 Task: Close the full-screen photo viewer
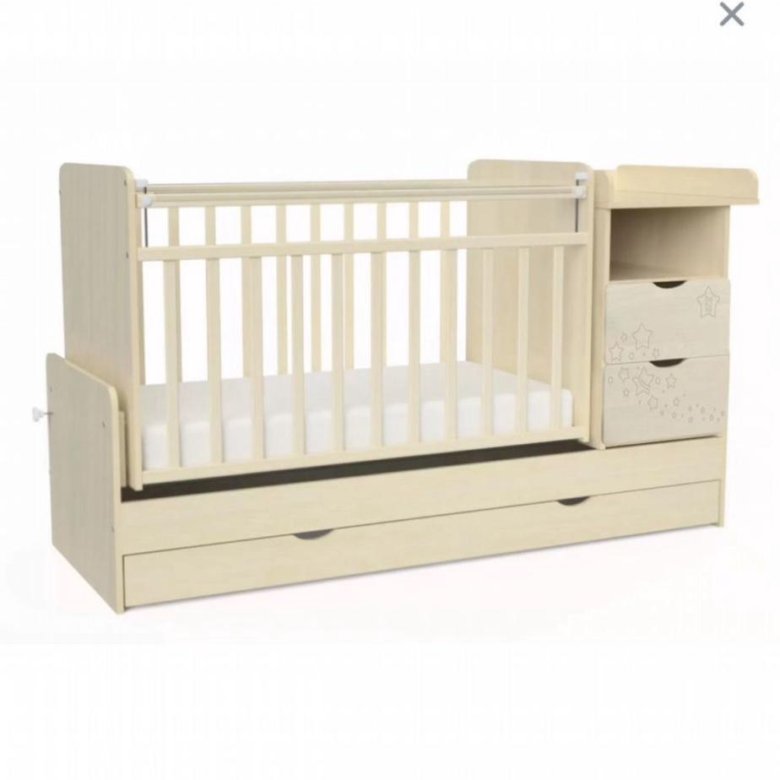coord(732,14)
